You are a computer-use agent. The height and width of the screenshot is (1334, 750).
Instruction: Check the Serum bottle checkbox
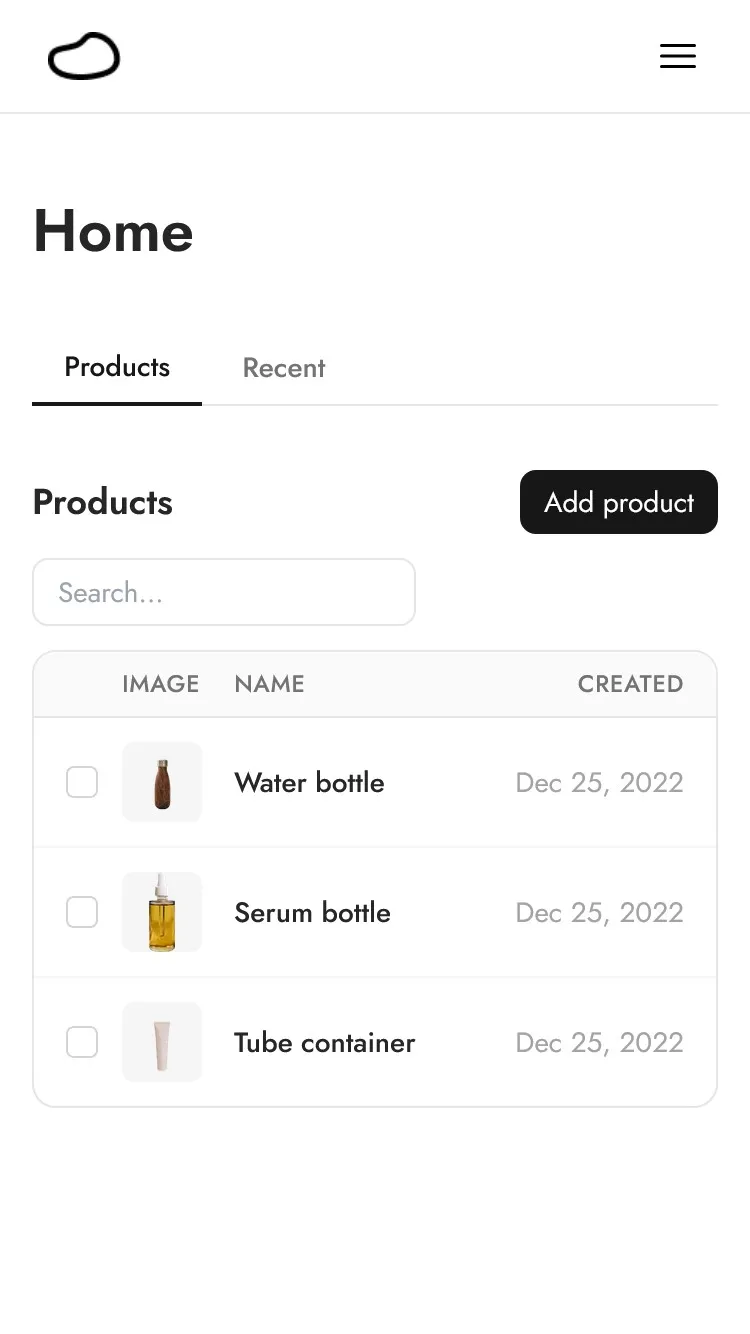(82, 912)
